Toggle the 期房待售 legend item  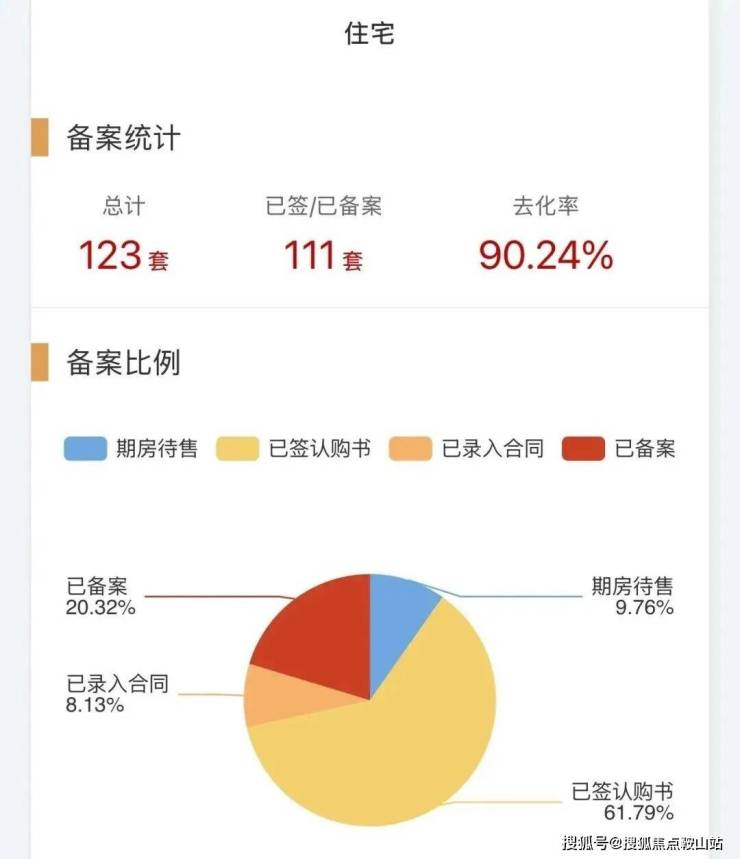[131, 449]
